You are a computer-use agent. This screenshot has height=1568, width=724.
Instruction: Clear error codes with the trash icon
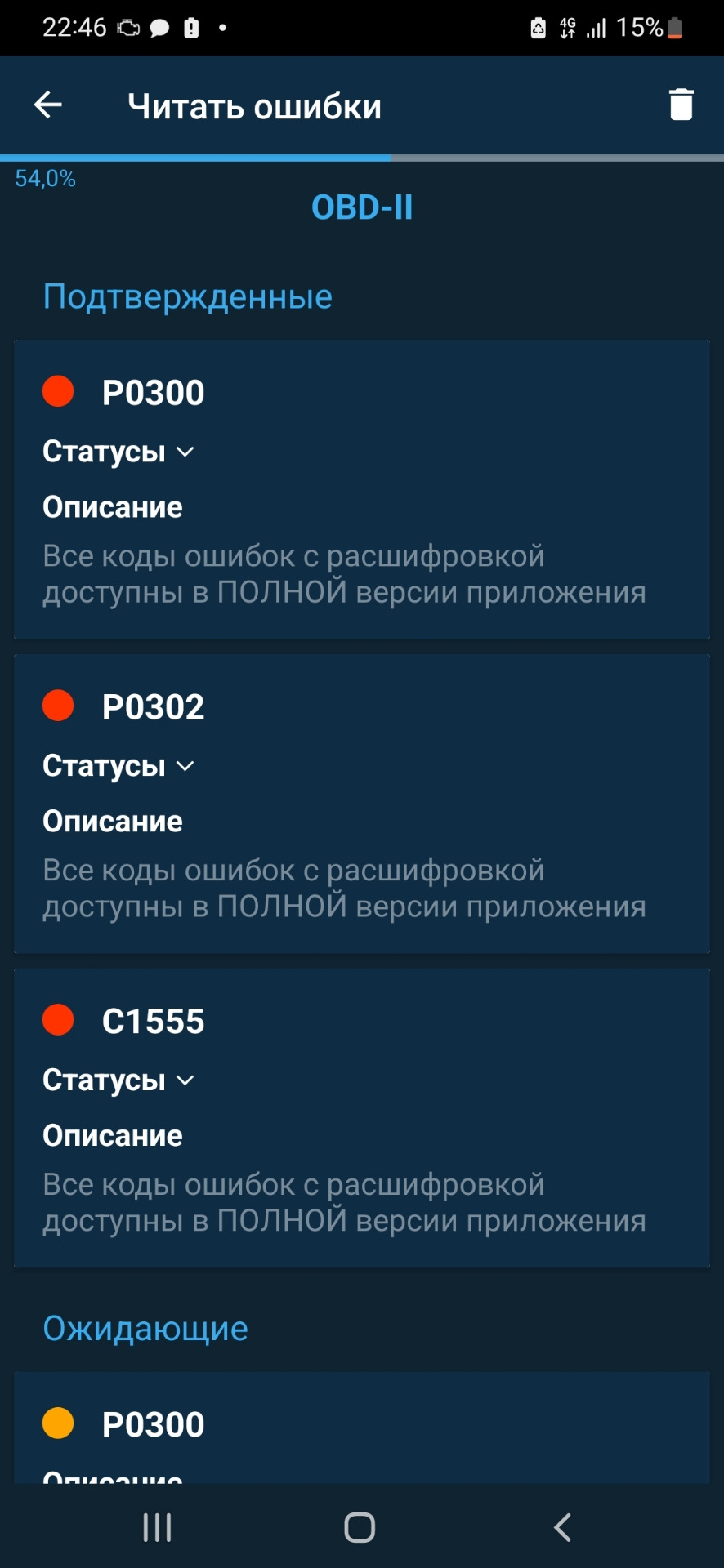pyautogui.click(x=681, y=105)
